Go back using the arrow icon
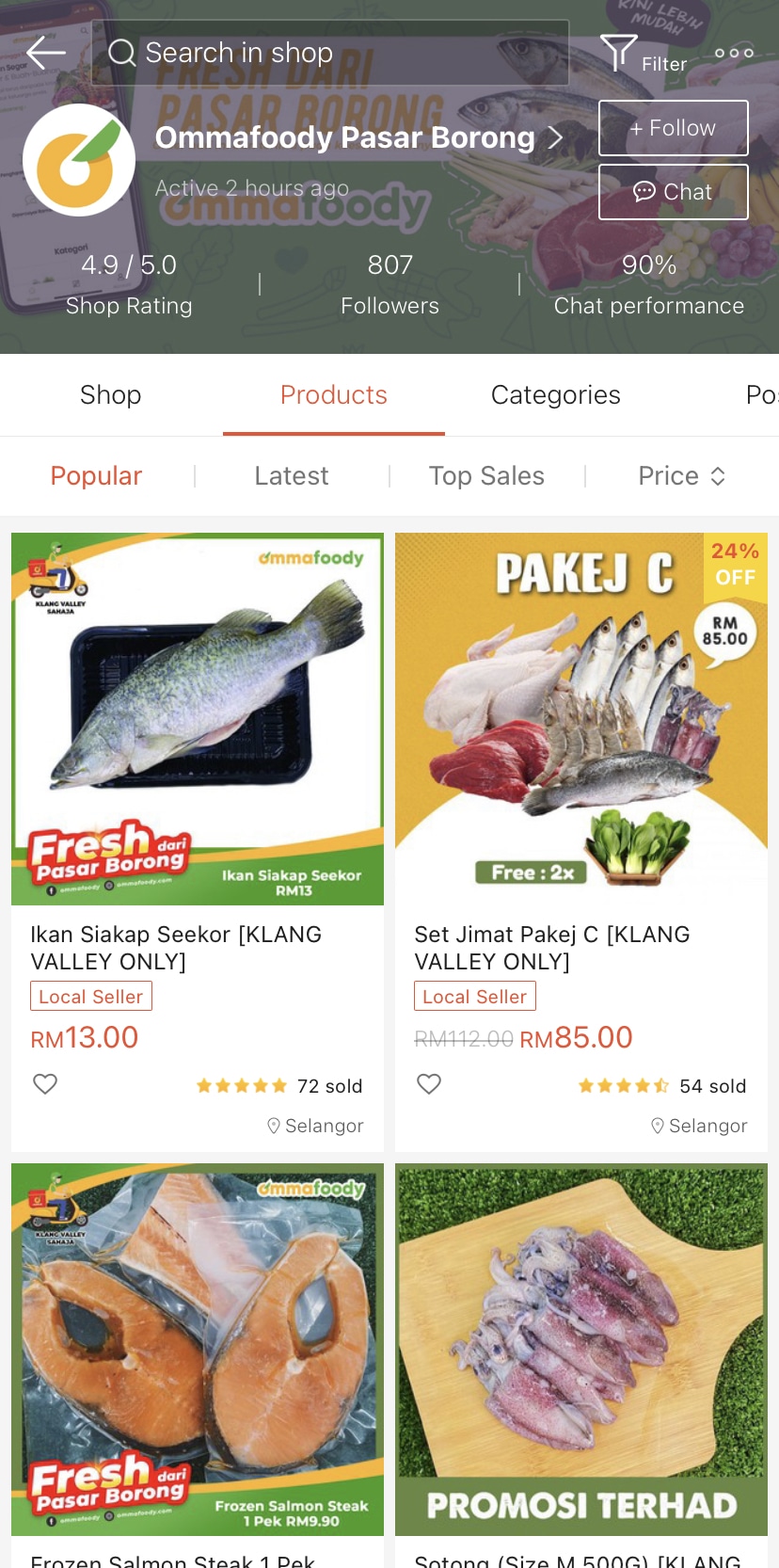Viewport: 779px width, 1568px height. 45,53
